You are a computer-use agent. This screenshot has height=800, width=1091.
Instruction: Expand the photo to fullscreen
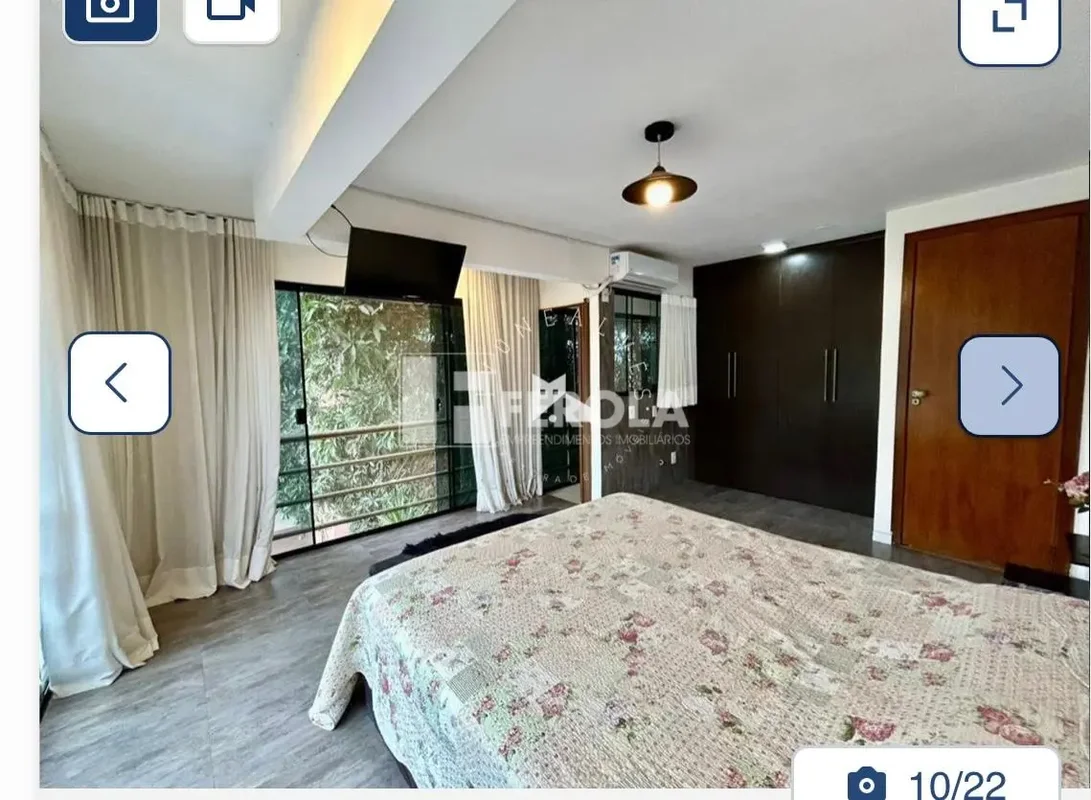click(x=1008, y=22)
